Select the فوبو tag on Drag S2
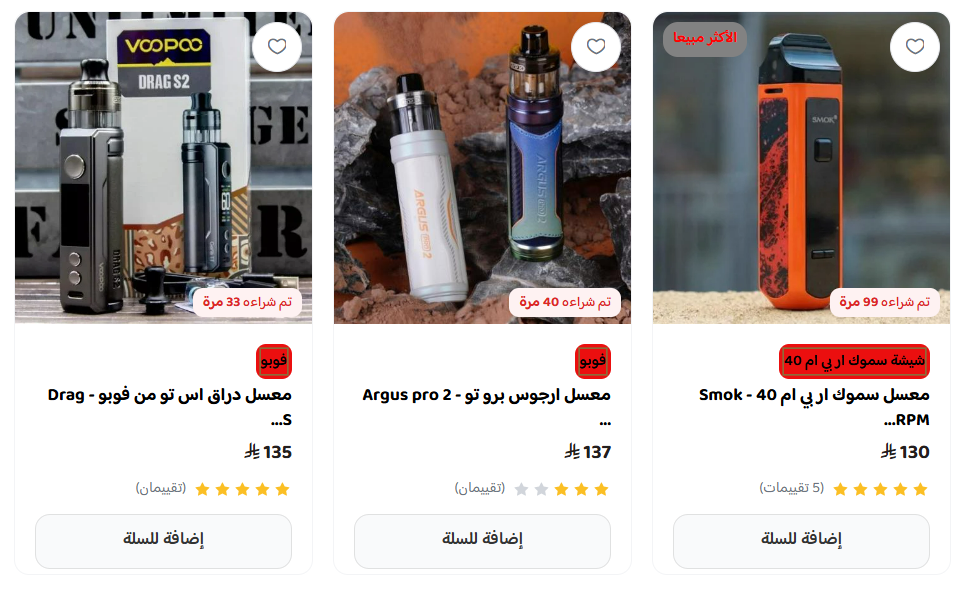The width and height of the screenshot is (958, 593). coord(274,361)
